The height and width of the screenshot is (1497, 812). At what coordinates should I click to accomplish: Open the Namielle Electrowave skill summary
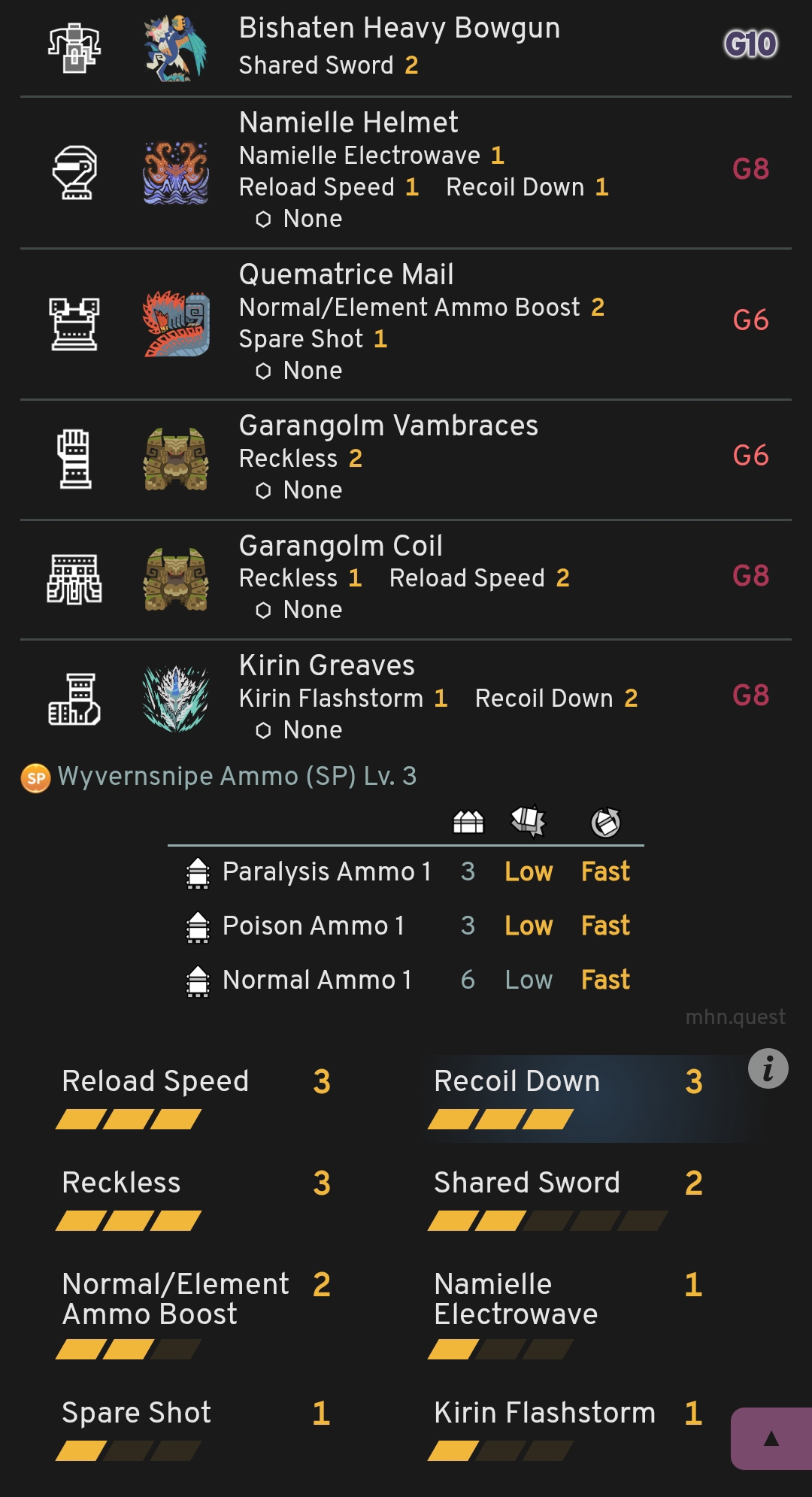[568, 1314]
